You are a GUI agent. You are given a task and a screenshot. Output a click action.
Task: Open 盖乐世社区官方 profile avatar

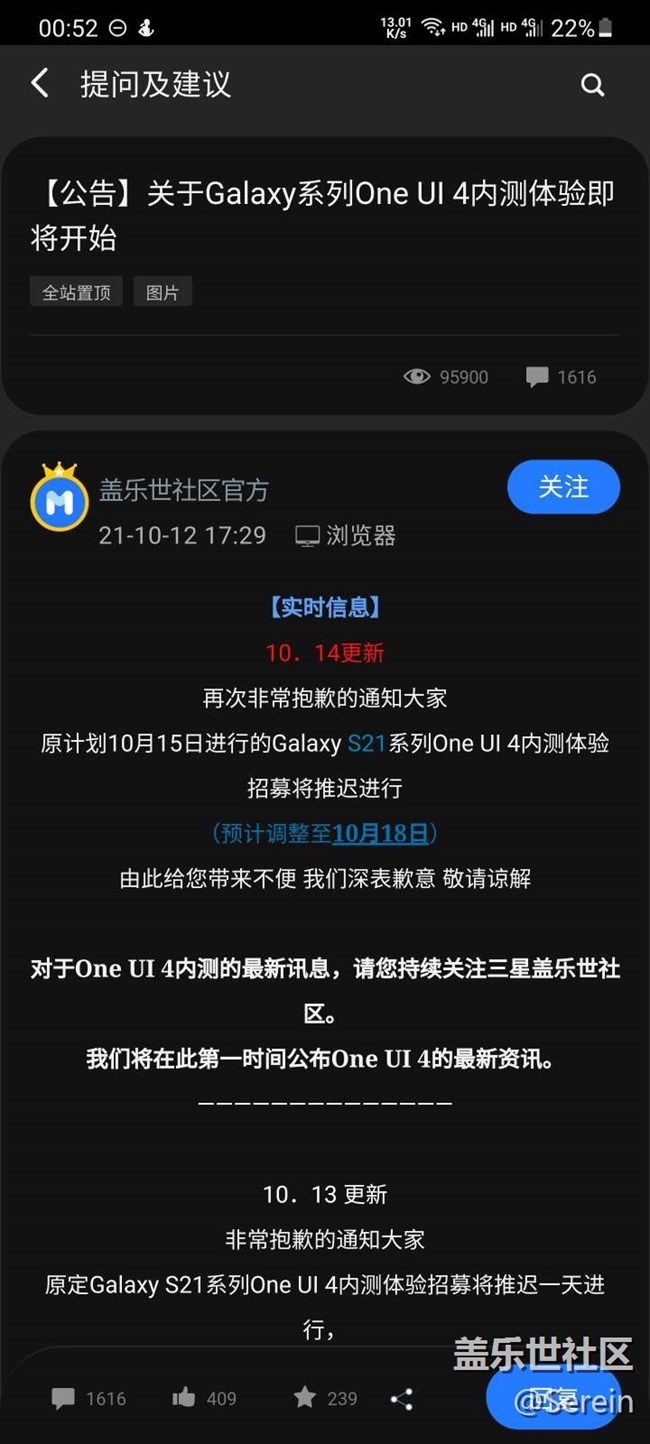pos(60,497)
